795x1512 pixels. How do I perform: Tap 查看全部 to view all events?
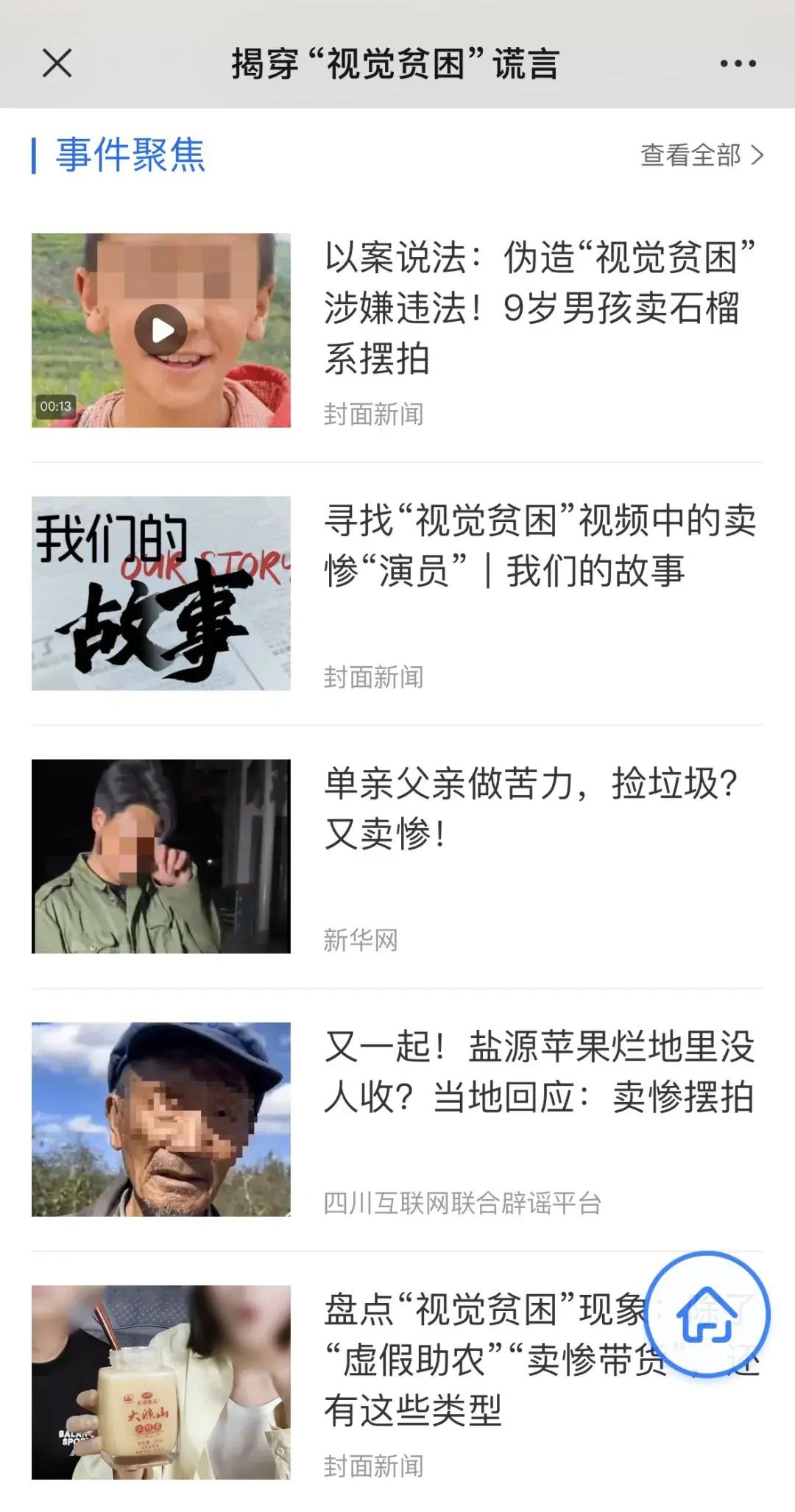point(701,155)
